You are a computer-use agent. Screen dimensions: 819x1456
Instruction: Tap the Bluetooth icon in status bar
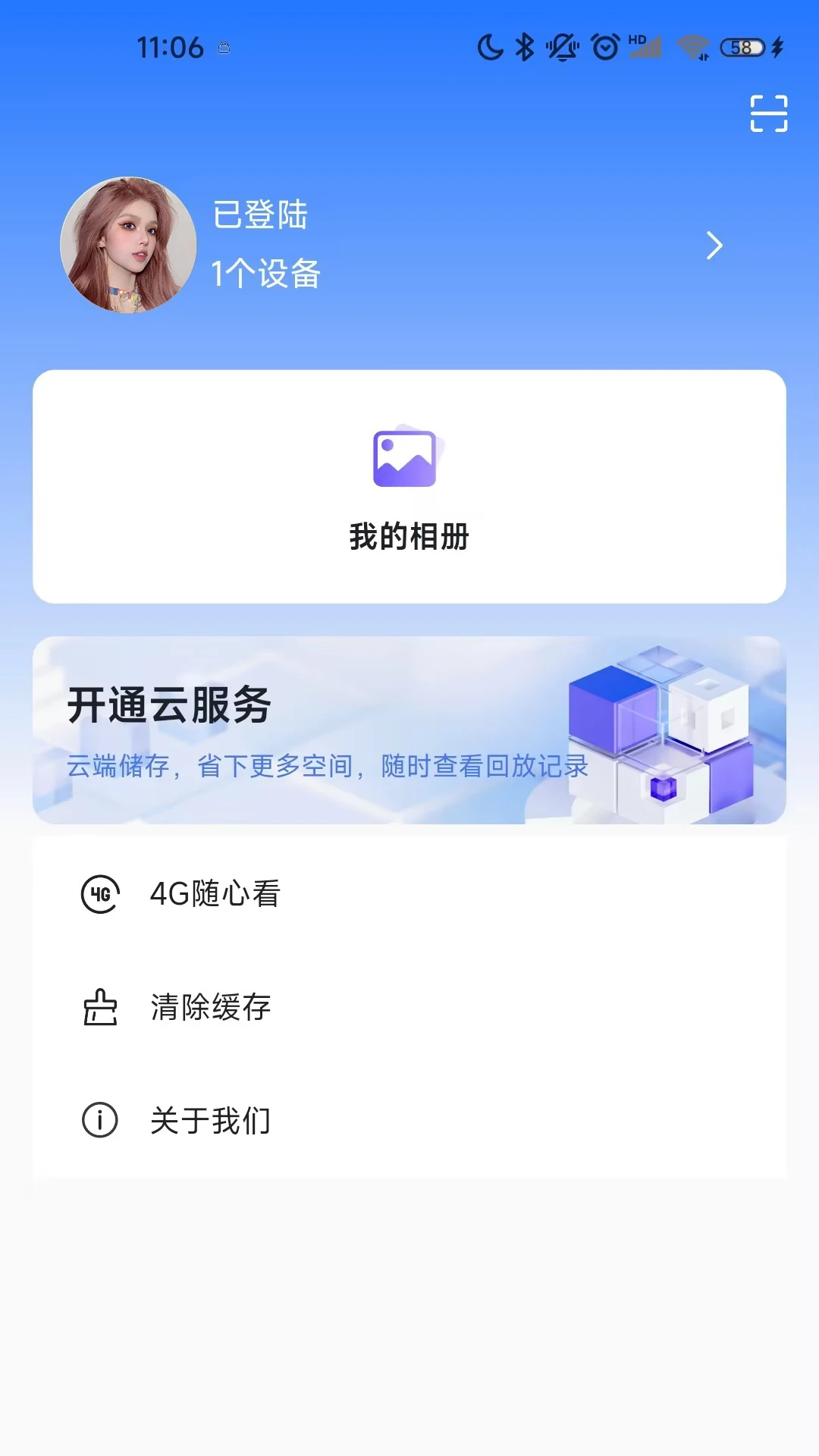[522, 47]
